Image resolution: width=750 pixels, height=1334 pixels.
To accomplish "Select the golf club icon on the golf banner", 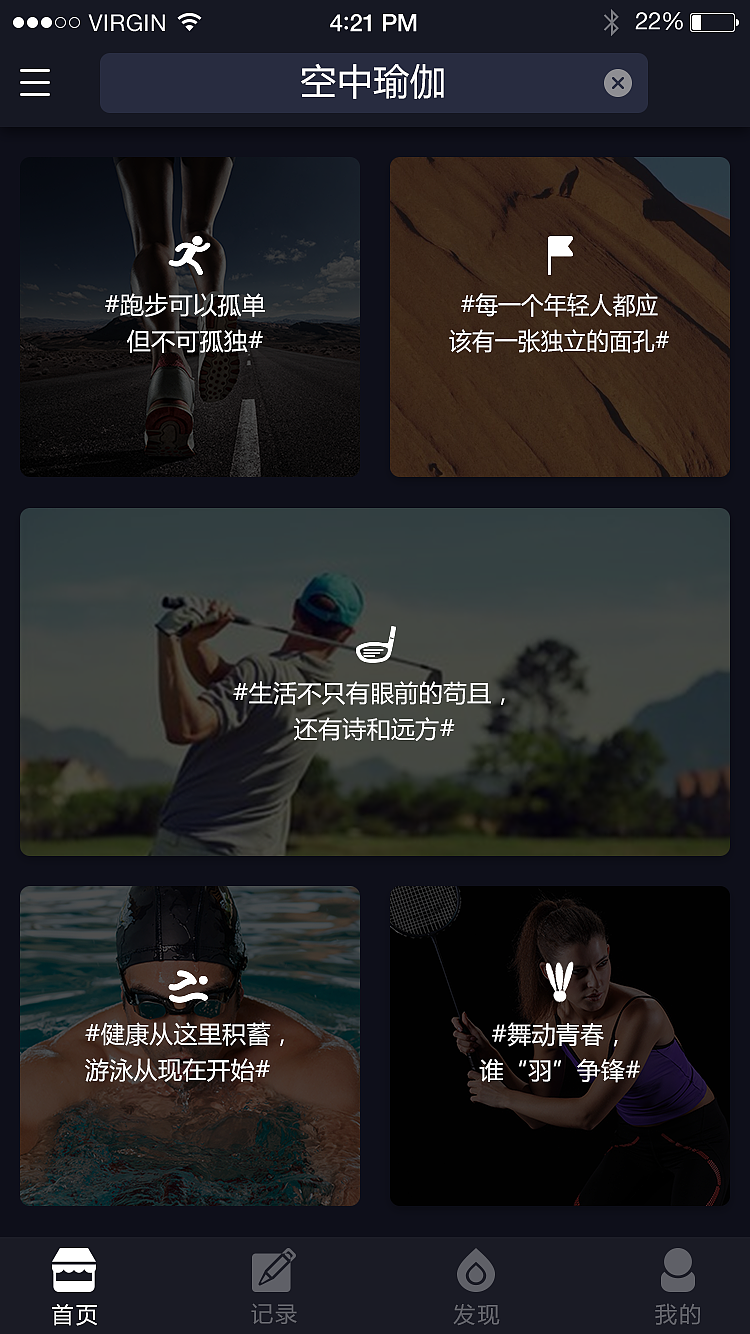I will [x=377, y=645].
